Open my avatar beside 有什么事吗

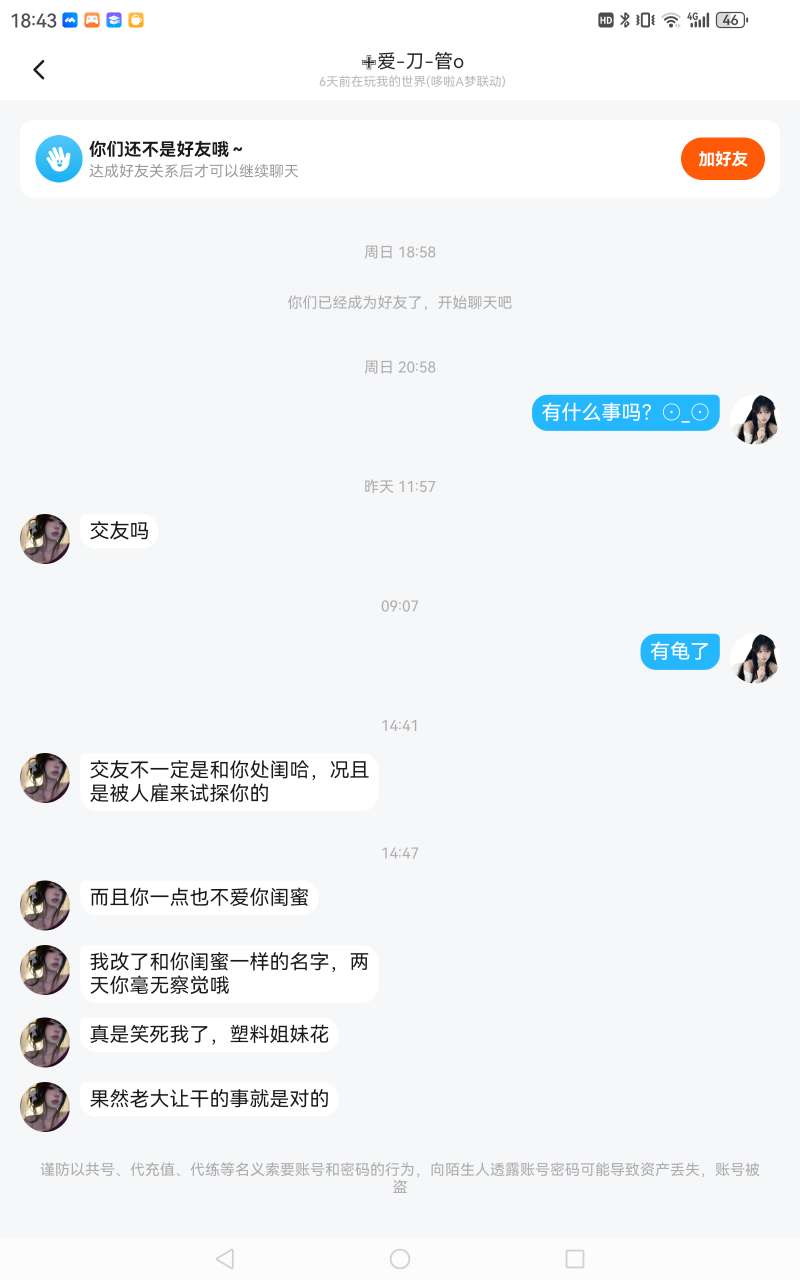[754, 419]
